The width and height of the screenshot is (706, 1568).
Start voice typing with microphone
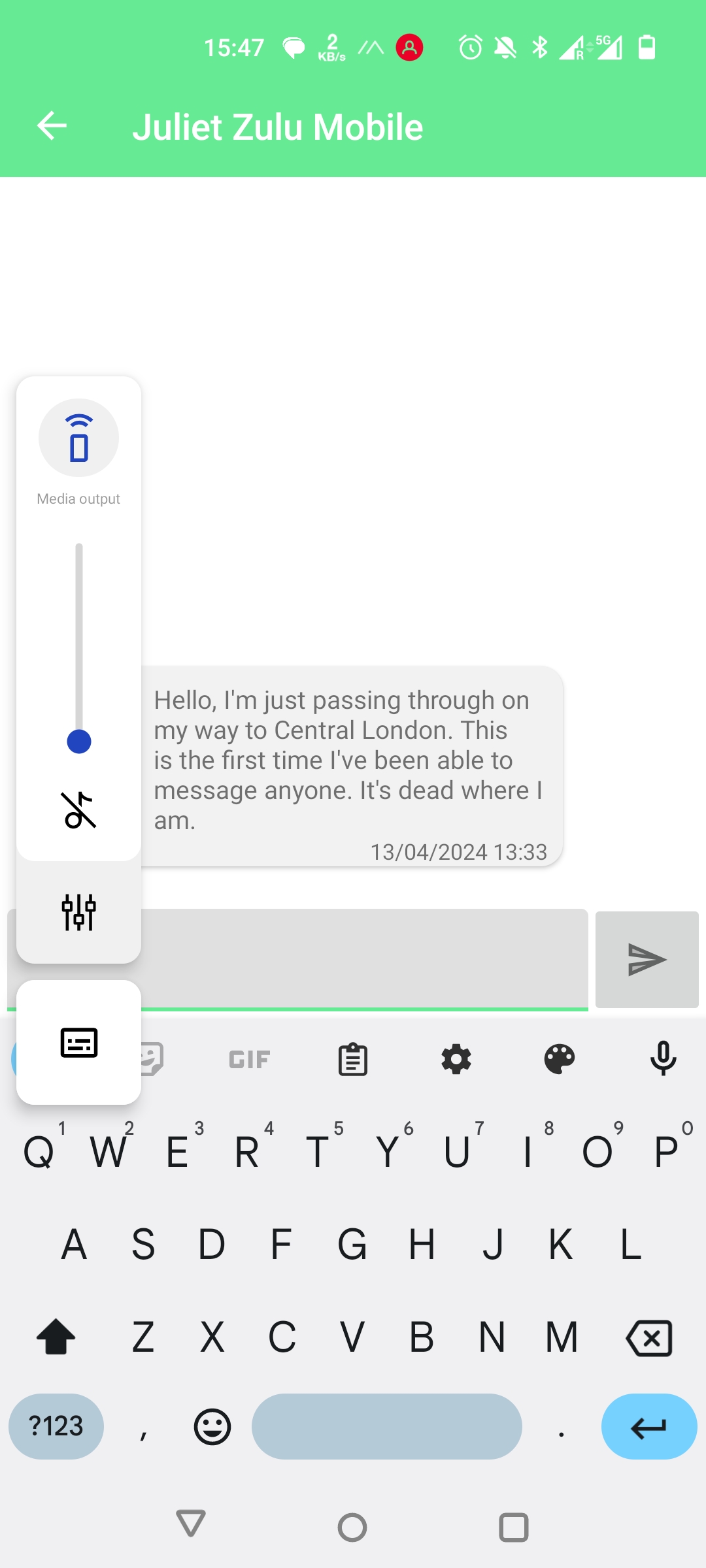click(x=663, y=1059)
